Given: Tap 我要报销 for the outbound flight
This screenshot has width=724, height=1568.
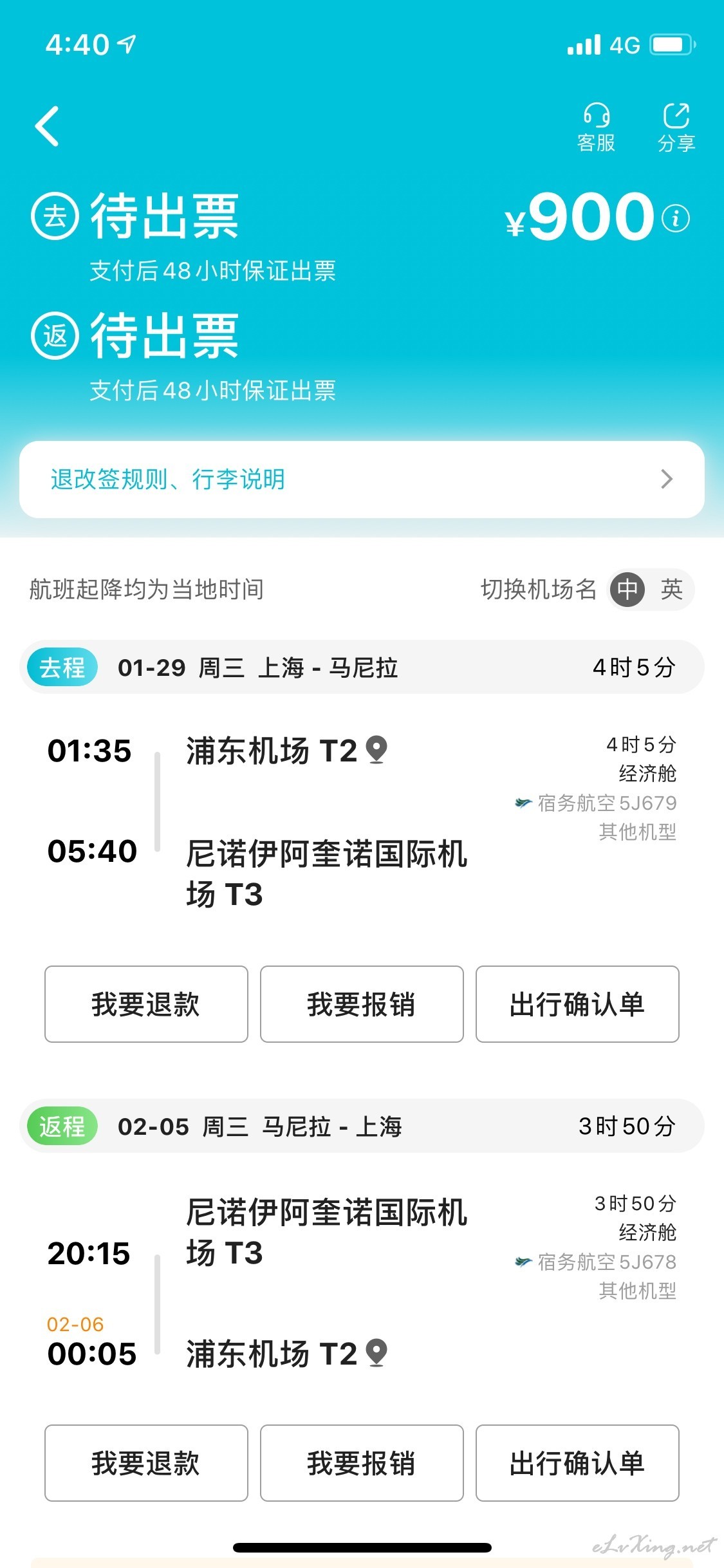Looking at the screenshot, I should pos(362,1004).
